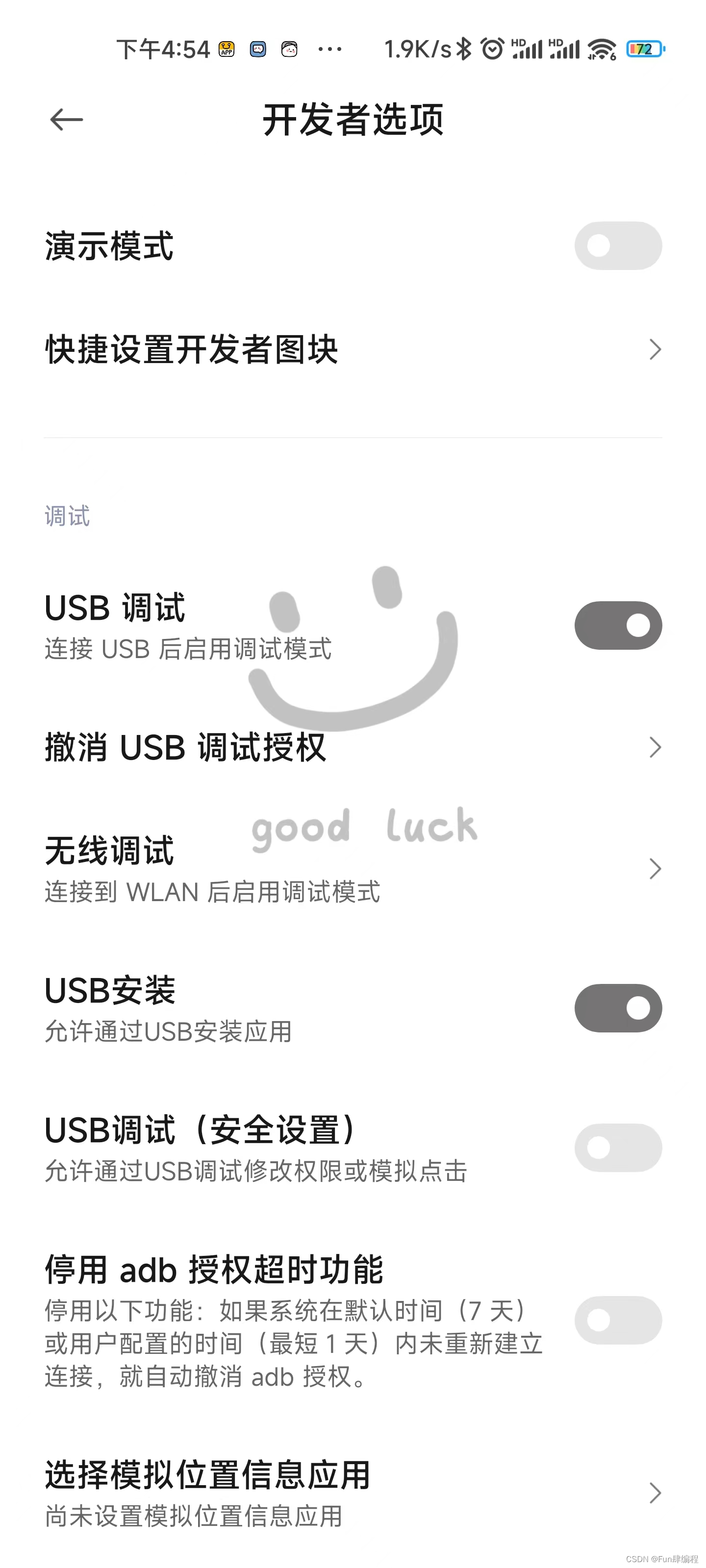Image resolution: width=706 pixels, height=1568 pixels.
Task: Open 撤消 USB 调试授权
Action: click(353, 747)
